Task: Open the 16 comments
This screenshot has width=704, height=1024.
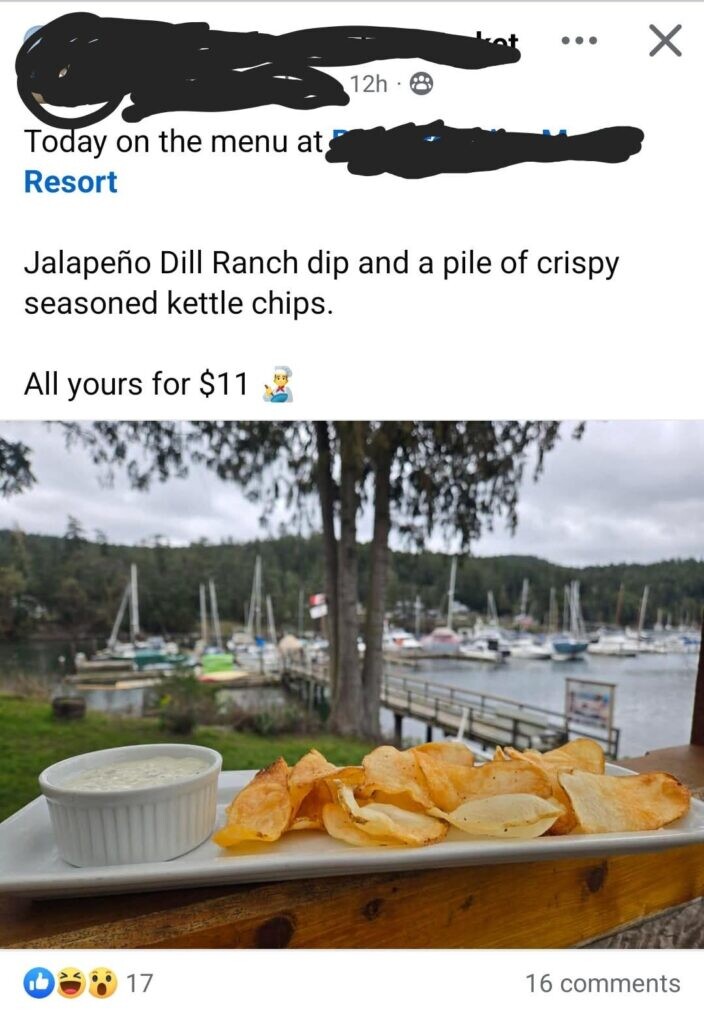Action: pos(602,983)
